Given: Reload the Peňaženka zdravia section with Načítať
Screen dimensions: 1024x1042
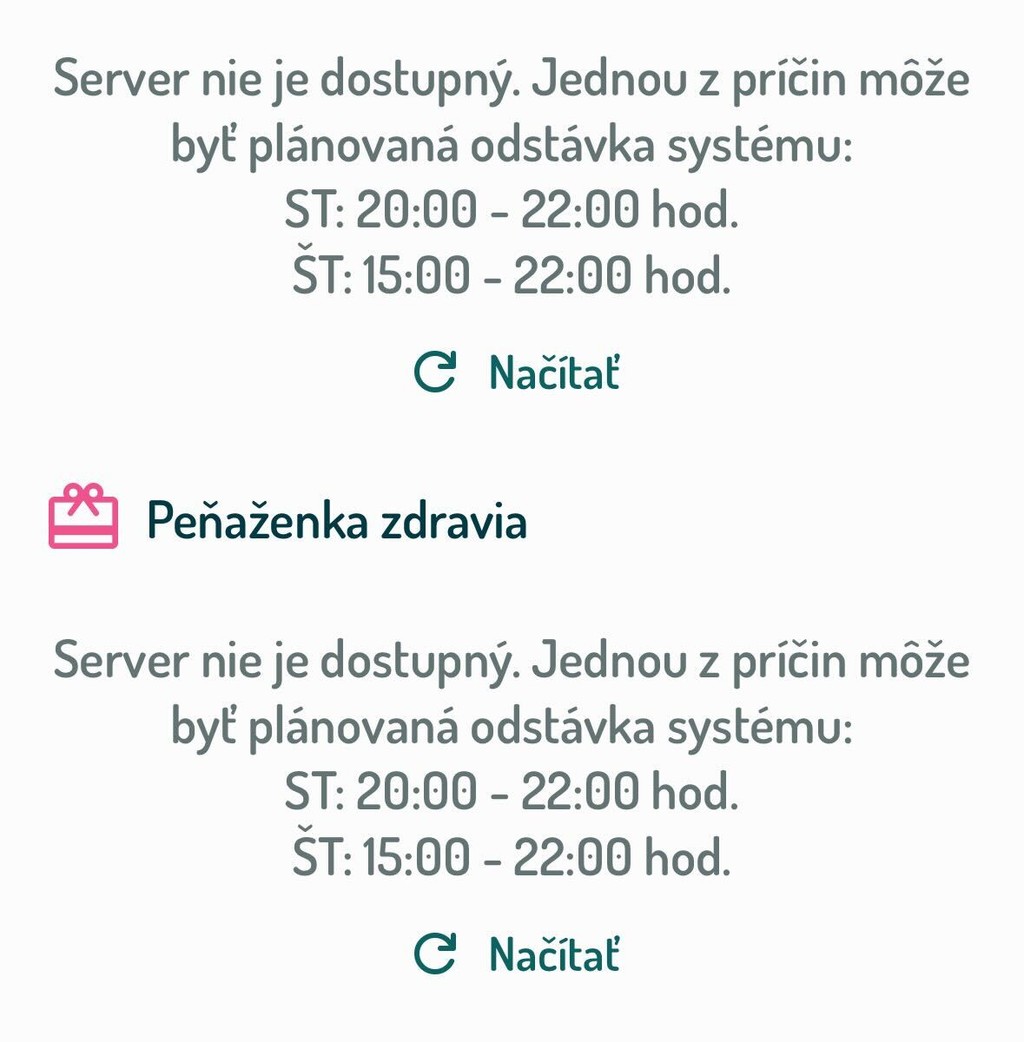Looking at the screenshot, I should (x=517, y=953).
